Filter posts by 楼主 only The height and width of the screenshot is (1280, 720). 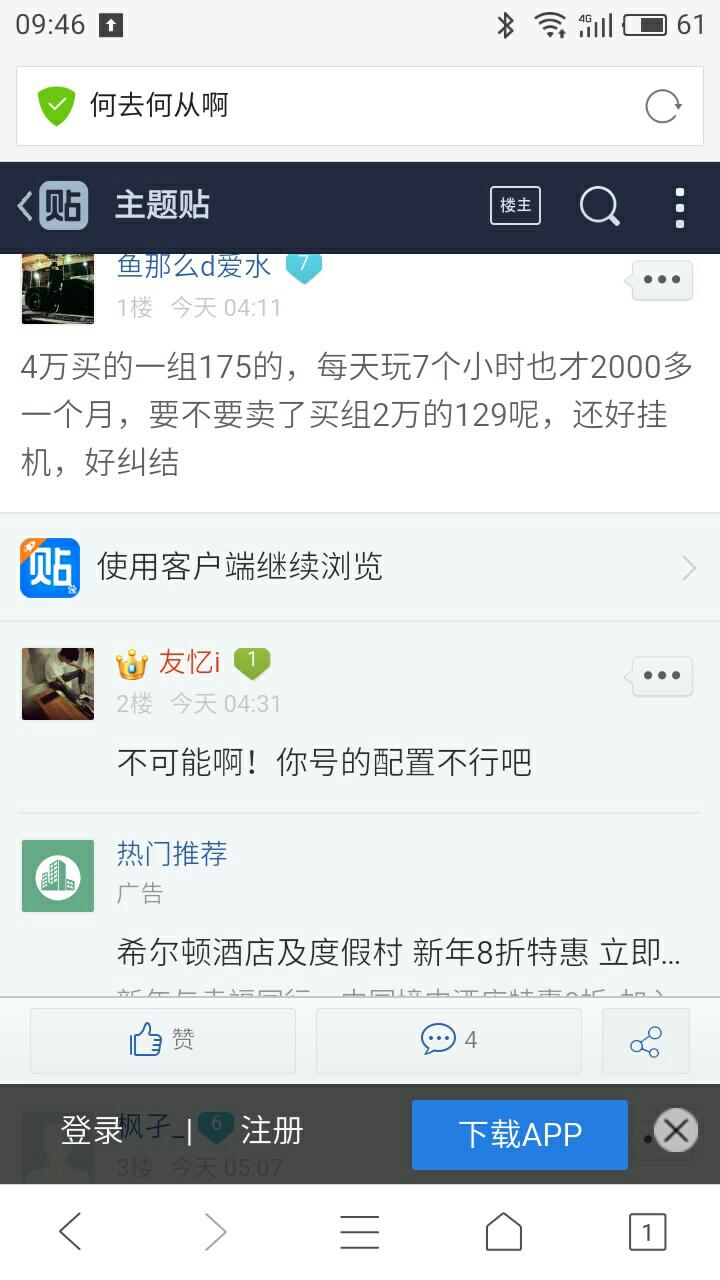pos(515,206)
